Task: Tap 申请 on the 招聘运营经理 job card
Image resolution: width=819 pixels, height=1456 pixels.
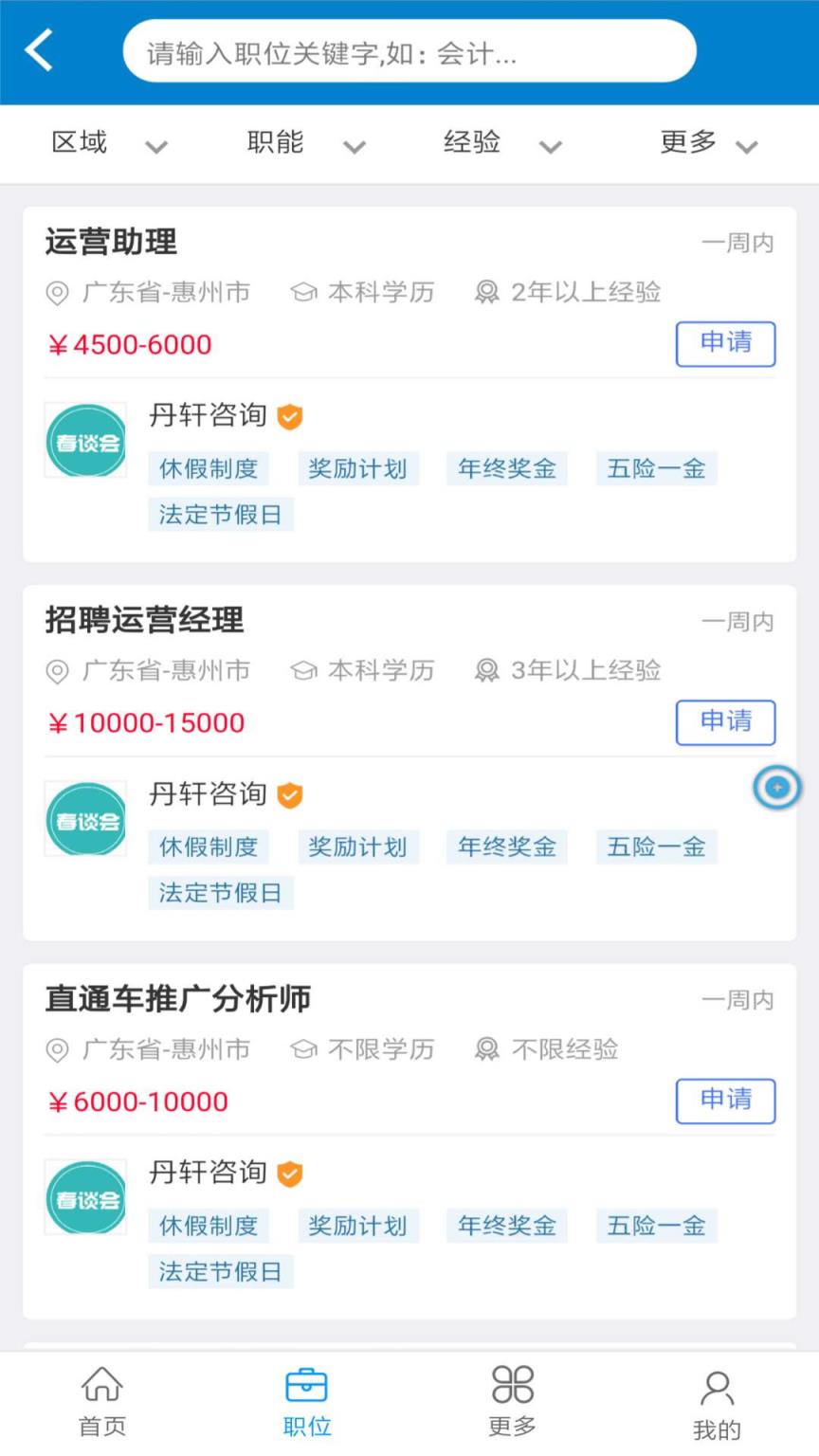Action: click(725, 722)
